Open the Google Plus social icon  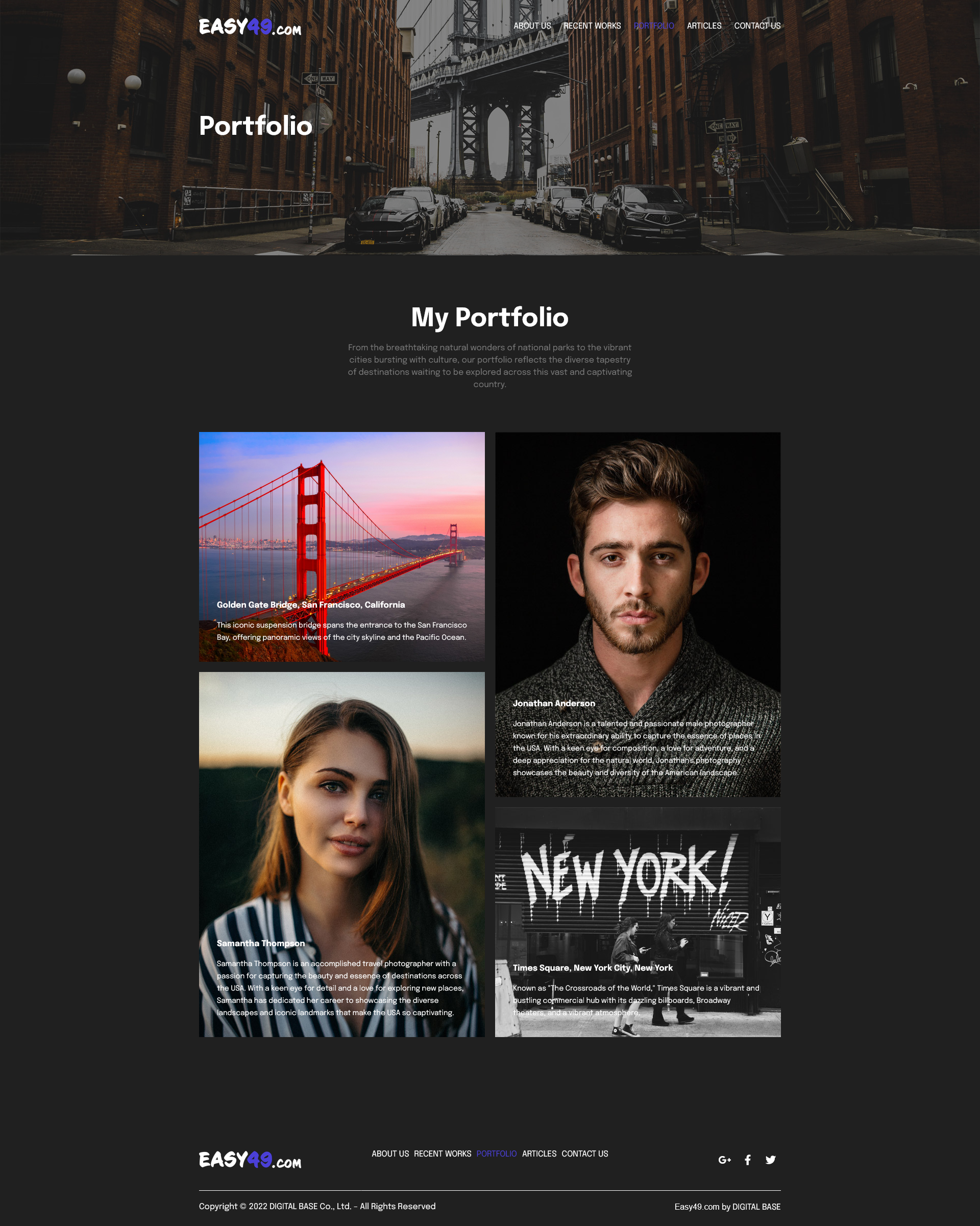pos(724,1160)
